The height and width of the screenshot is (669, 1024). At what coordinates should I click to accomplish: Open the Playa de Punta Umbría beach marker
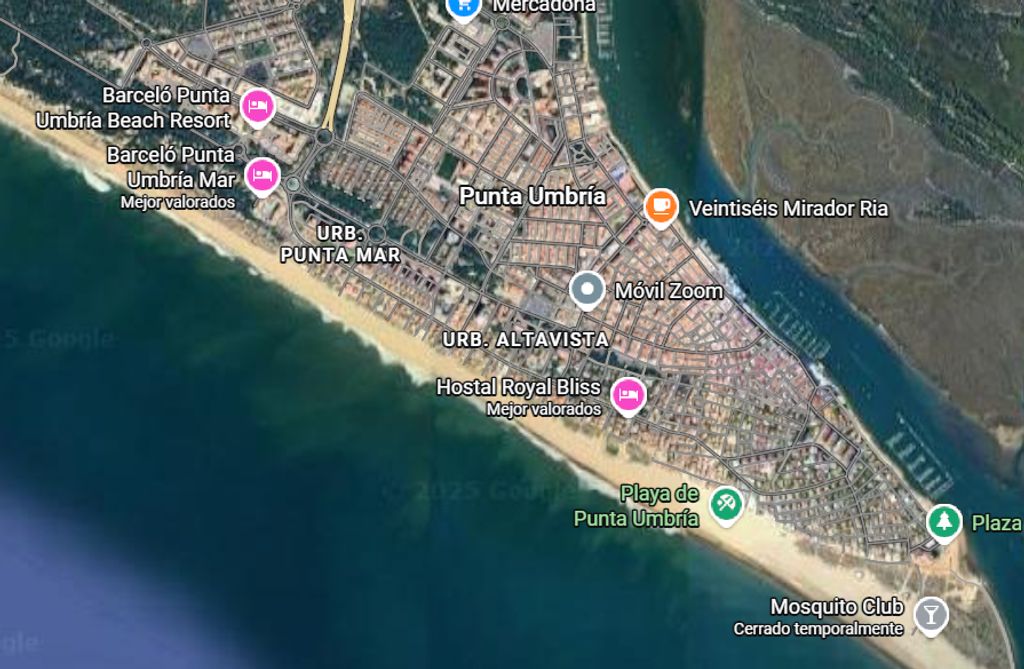(725, 502)
